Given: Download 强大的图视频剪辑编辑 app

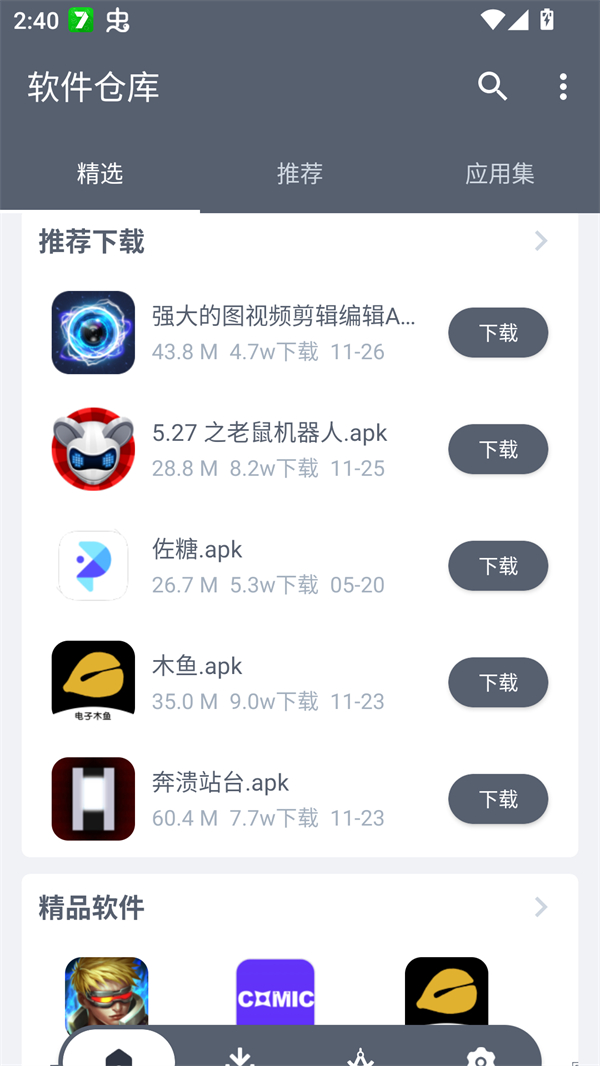Looking at the screenshot, I should pyautogui.click(x=498, y=333).
